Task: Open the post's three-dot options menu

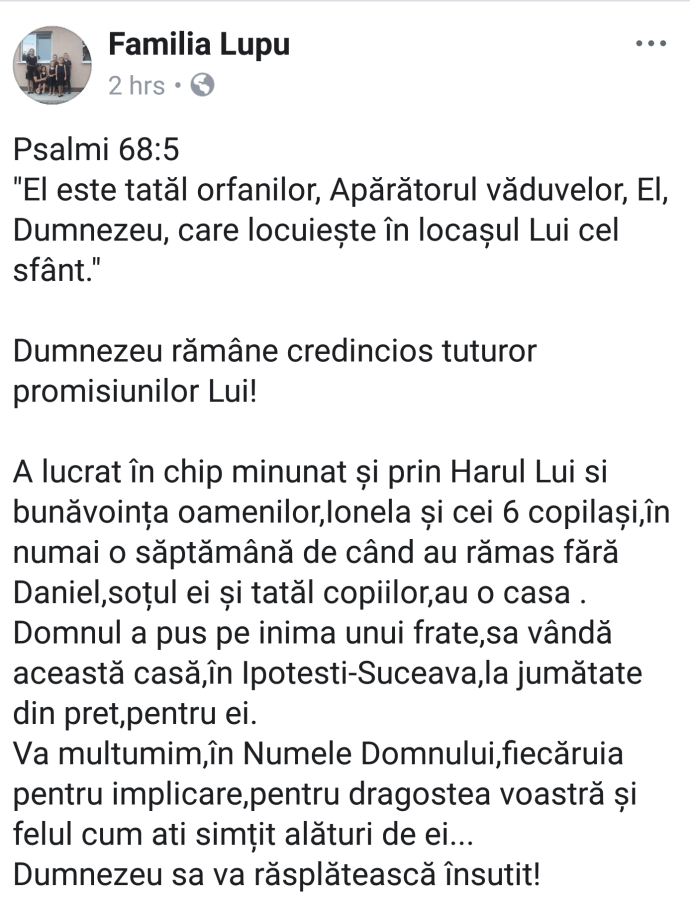Action: coord(651,44)
